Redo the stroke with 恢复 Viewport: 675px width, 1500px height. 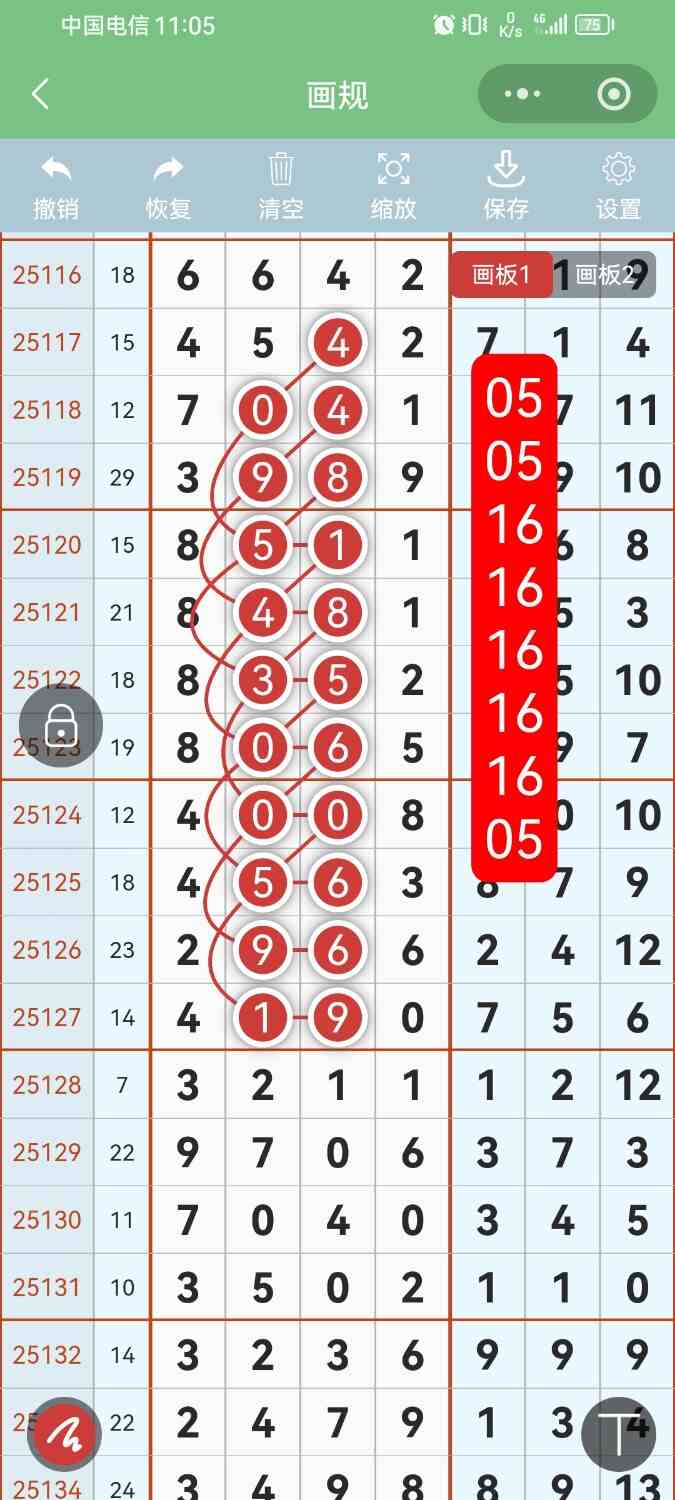point(168,186)
